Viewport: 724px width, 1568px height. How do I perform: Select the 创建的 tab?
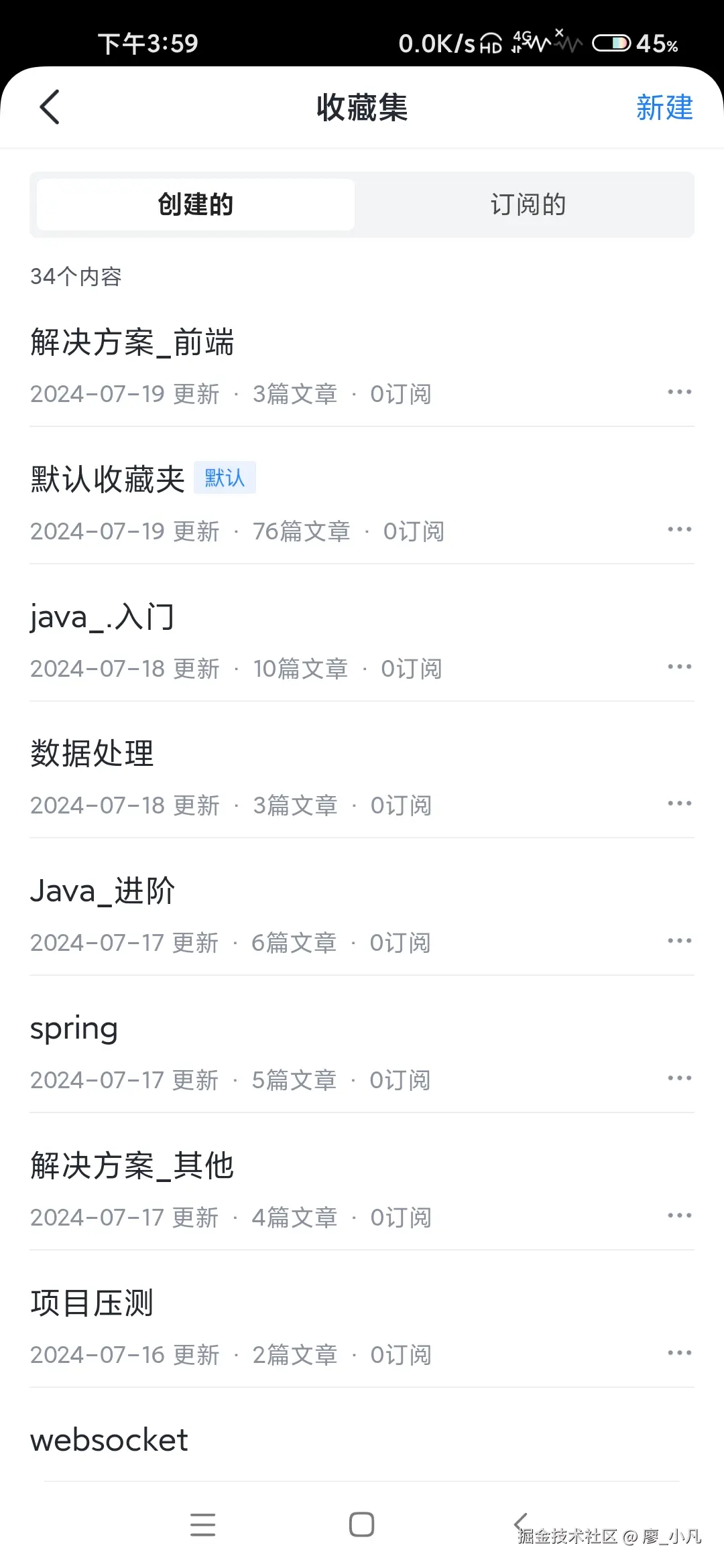click(x=194, y=204)
